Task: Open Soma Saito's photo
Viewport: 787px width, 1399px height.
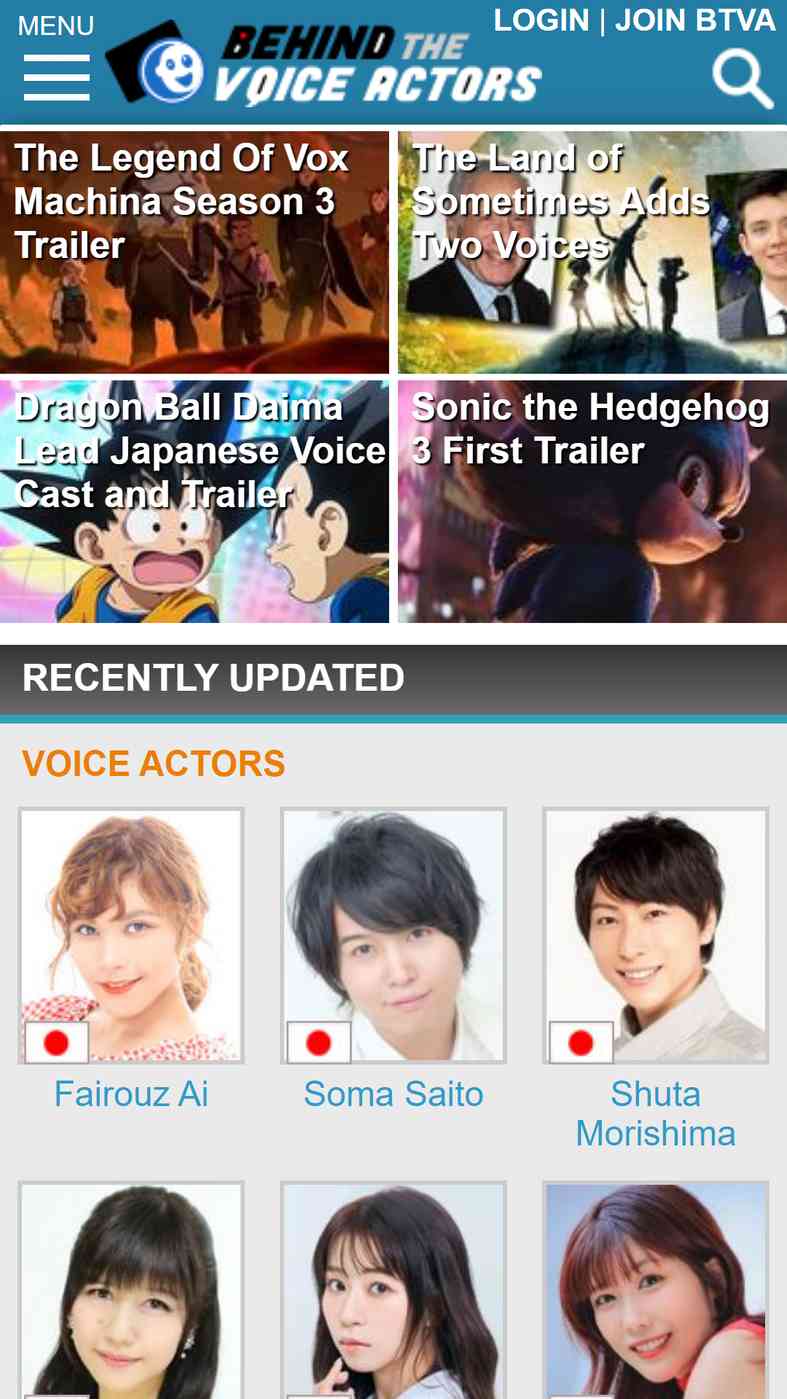Action: point(393,935)
